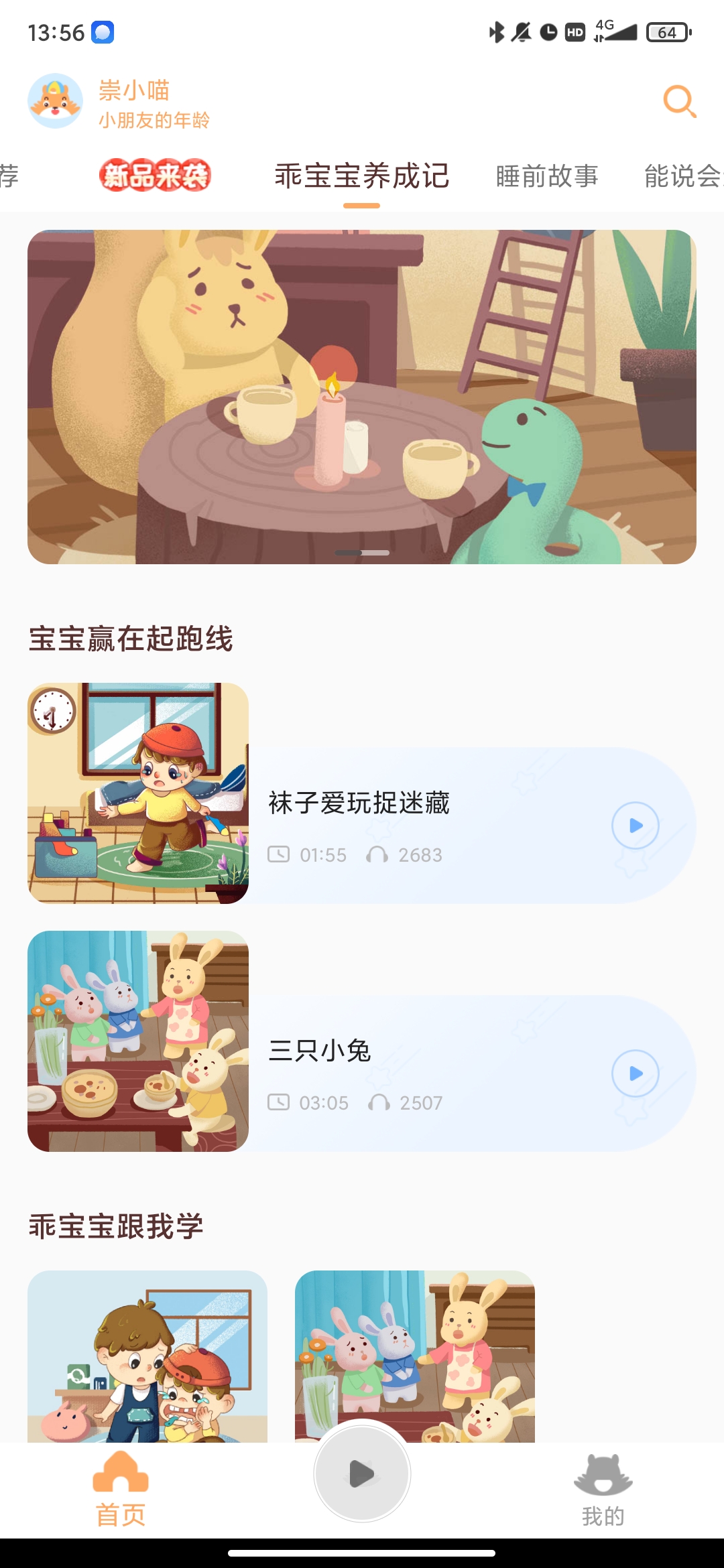Open the 三只小兔 cover image
The height and width of the screenshot is (1568, 724).
[138, 1041]
